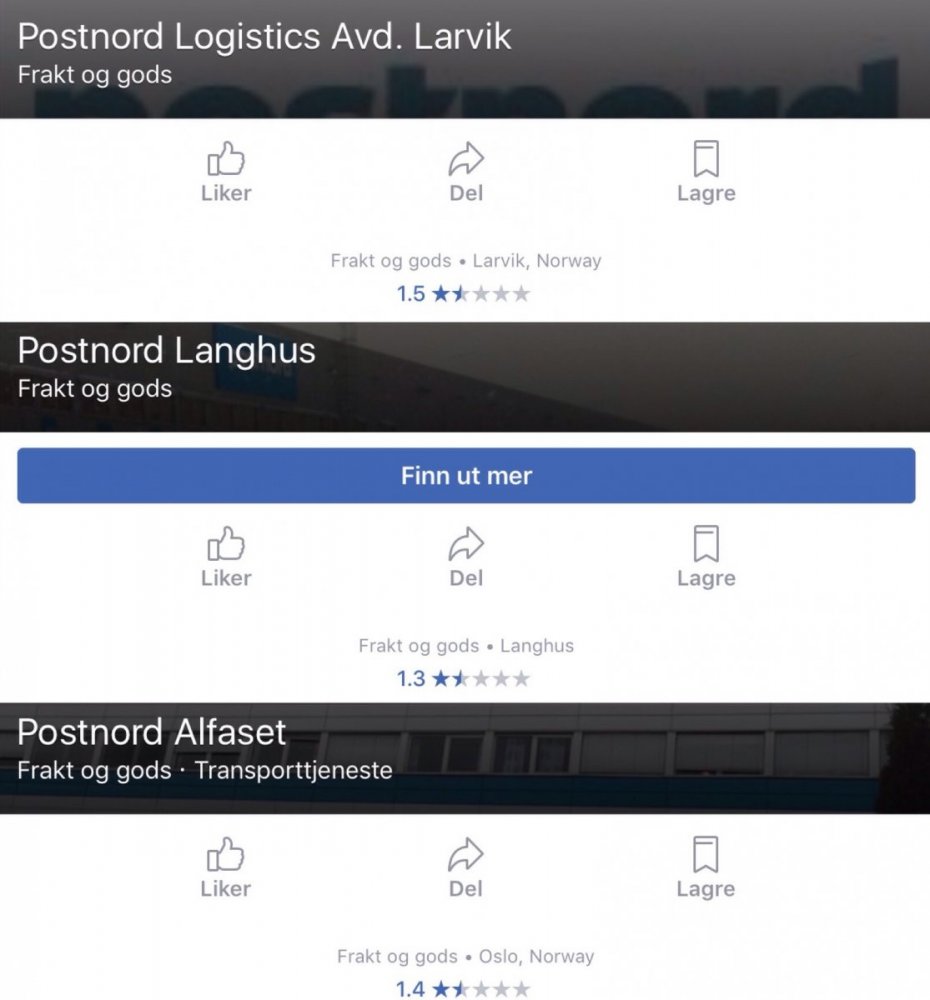
Task: Share the Postnord Langhus page
Action: tap(466, 557)
